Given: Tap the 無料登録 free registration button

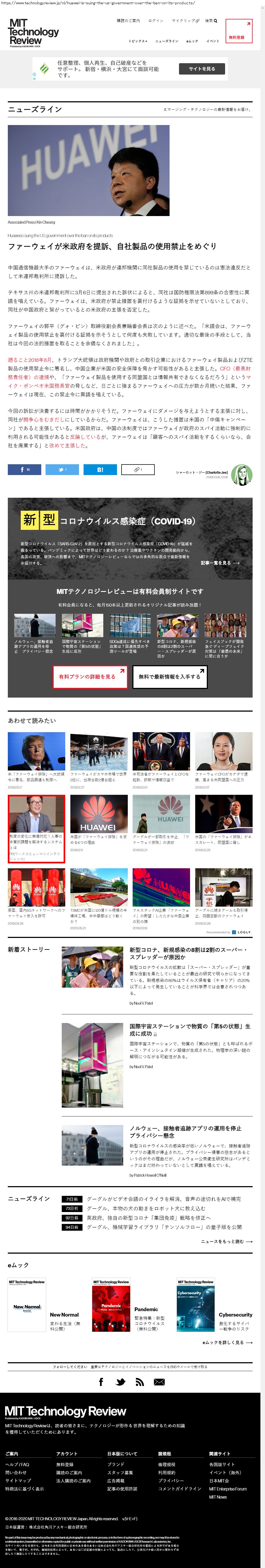Looking at the screenshot, I should [x=238, y=31].
